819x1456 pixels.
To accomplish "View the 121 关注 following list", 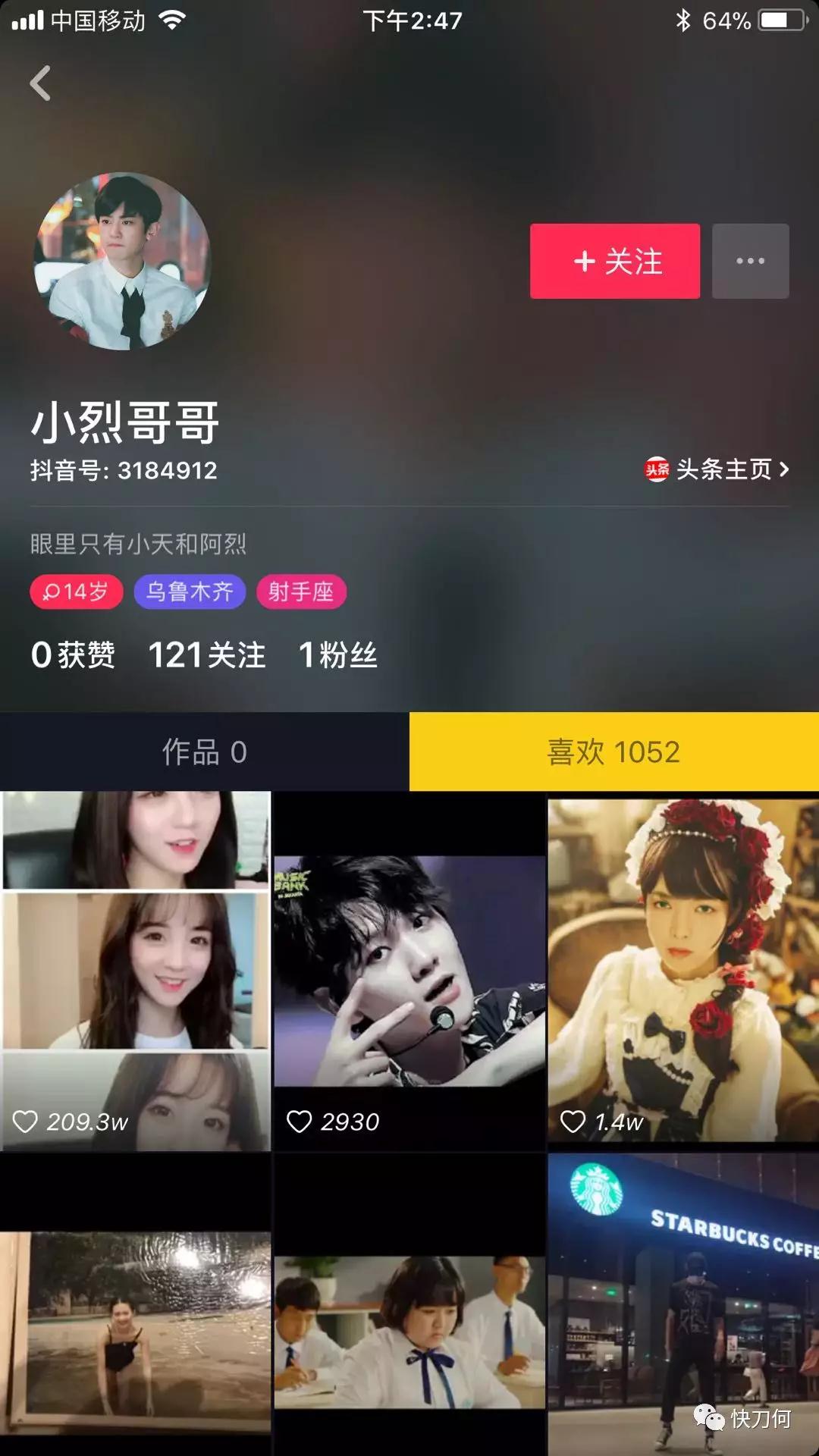I will (206, 655).
